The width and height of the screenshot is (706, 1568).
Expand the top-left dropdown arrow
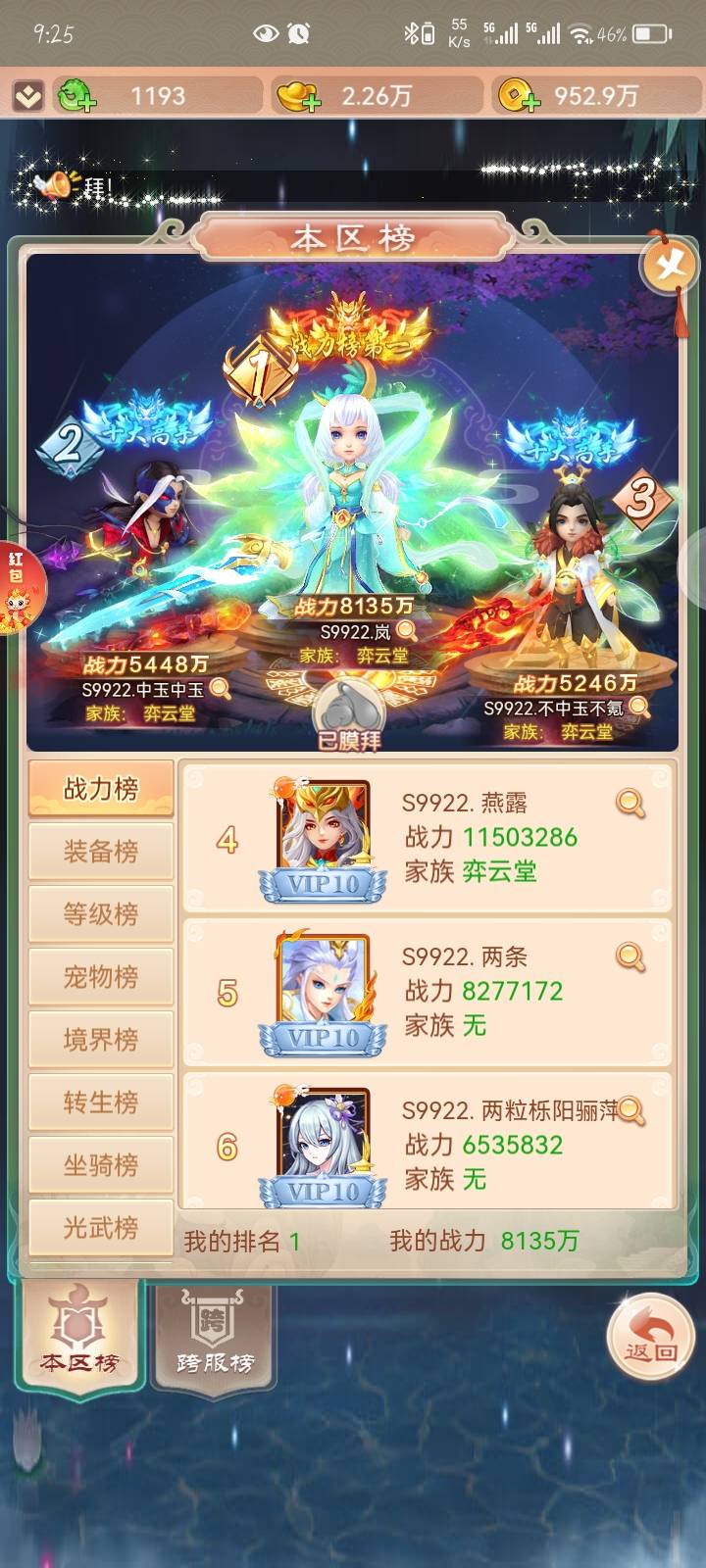coord(27,96)
